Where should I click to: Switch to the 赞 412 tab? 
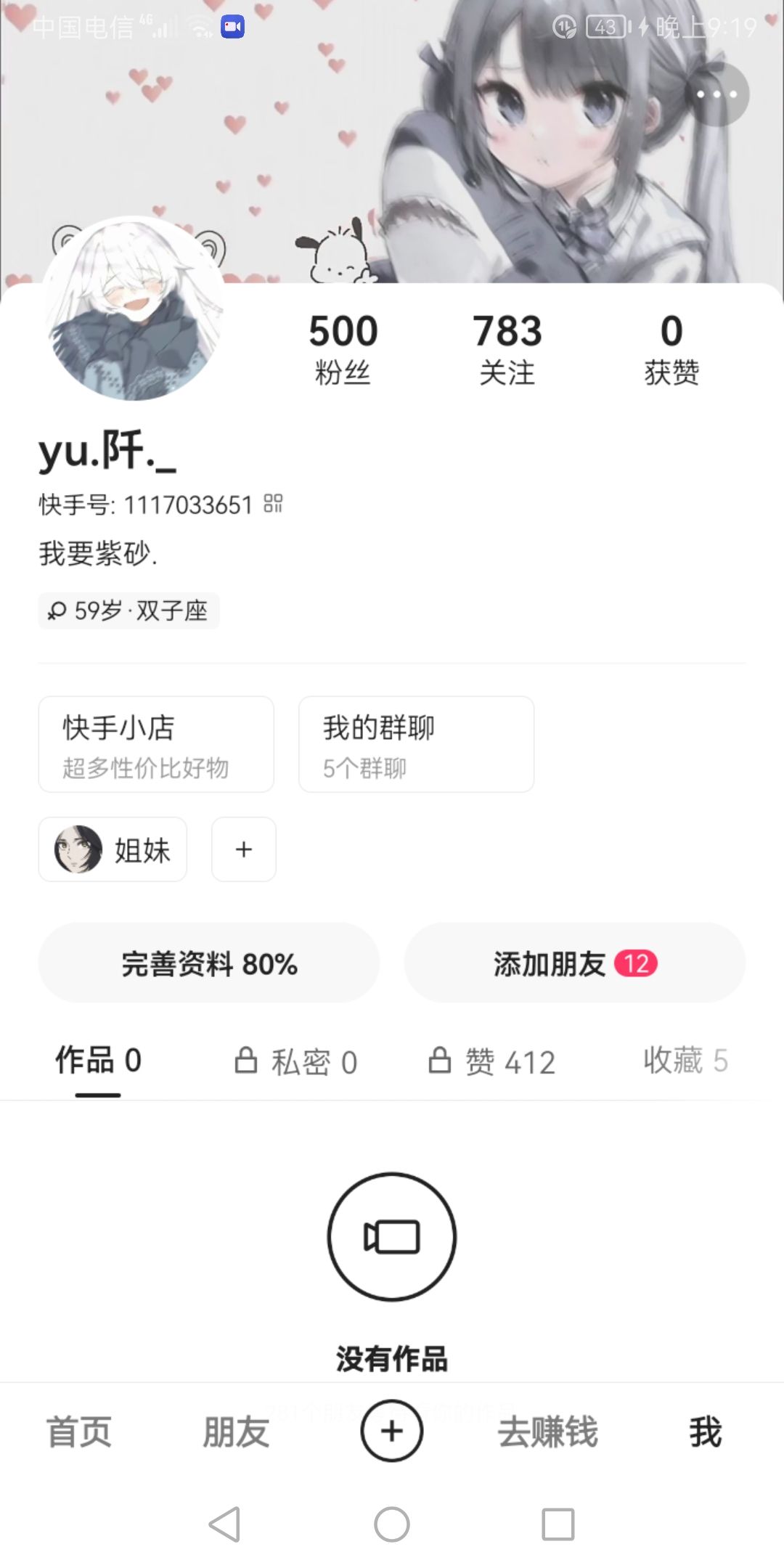click(492, 1062)
